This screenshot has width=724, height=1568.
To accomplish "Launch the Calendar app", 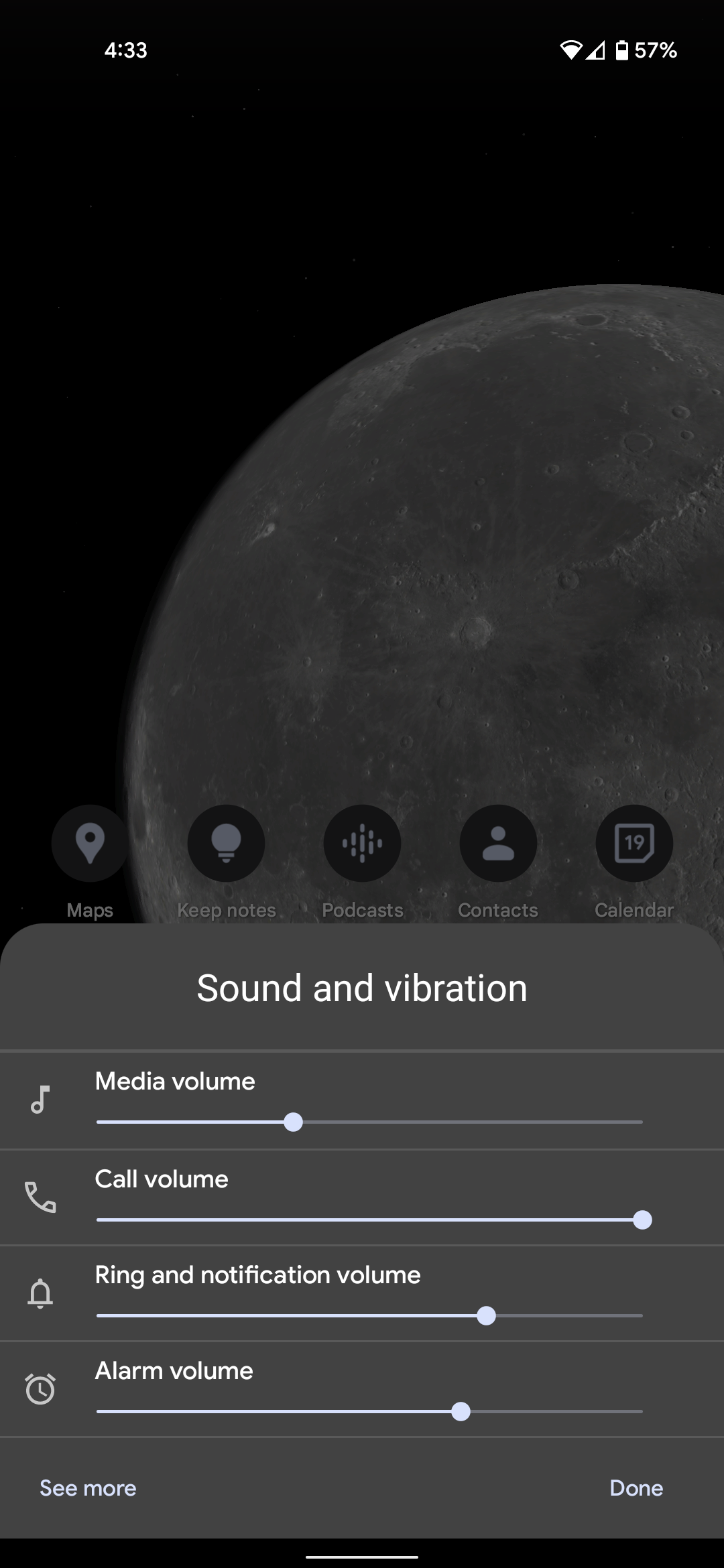I will point(634,843).
